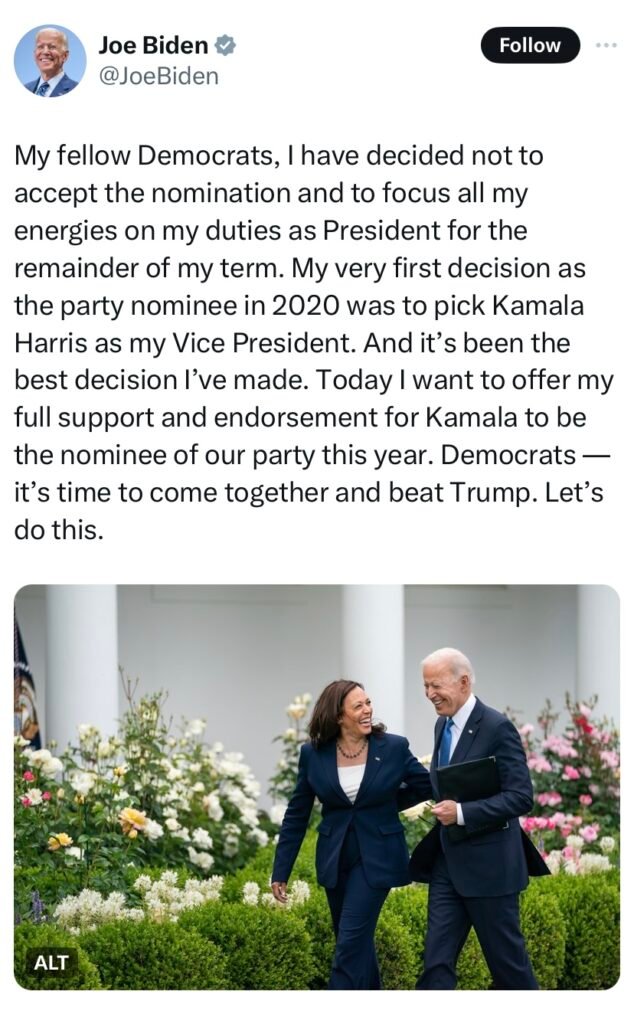This screenshot has width=634, height=1024.
Task: Follow the @JoeBiden account
Action: 529,46
